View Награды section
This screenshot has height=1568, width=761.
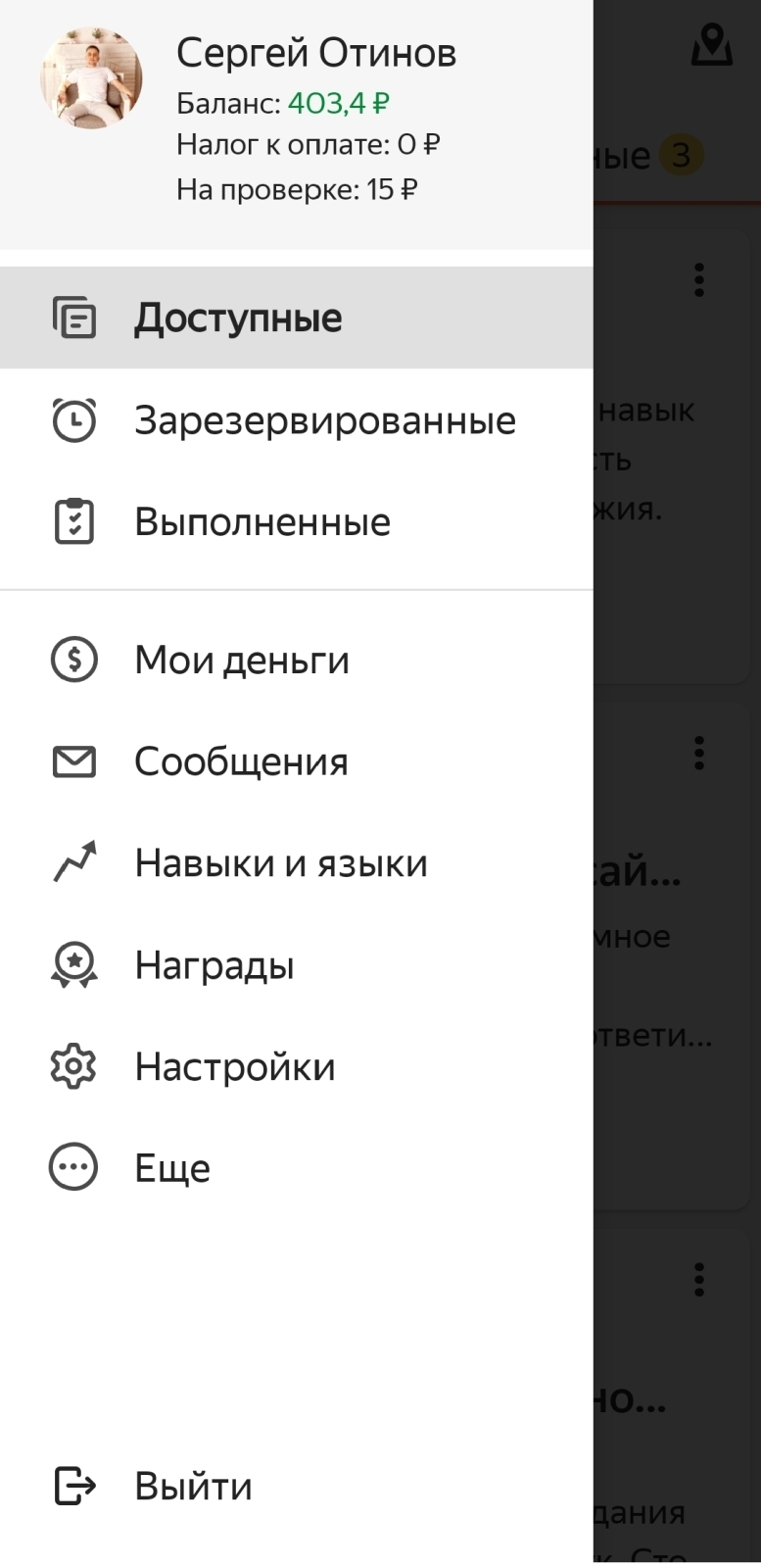(x=214, y=965)
